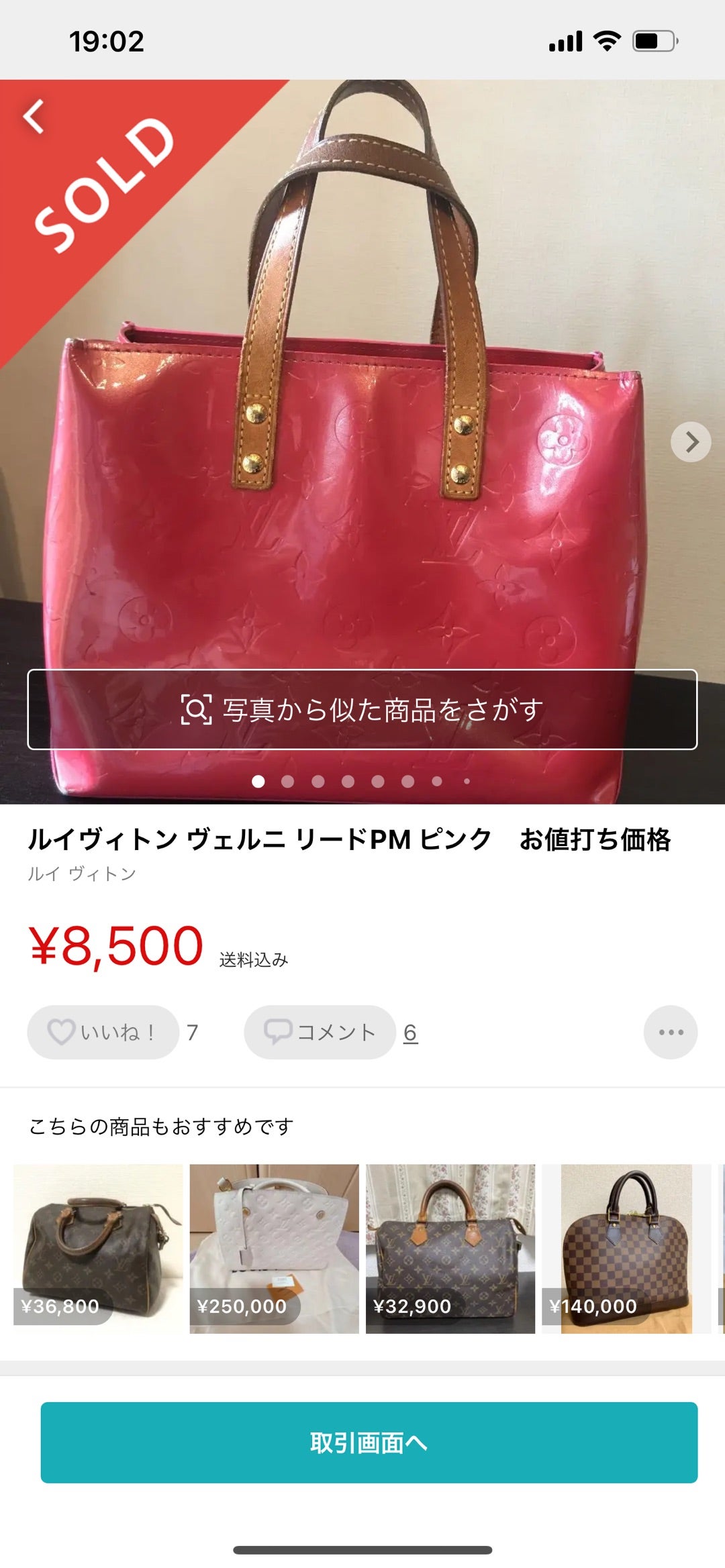Tap the battery icon in status bar
The image size is (725, 1568).
pos(650,42)
